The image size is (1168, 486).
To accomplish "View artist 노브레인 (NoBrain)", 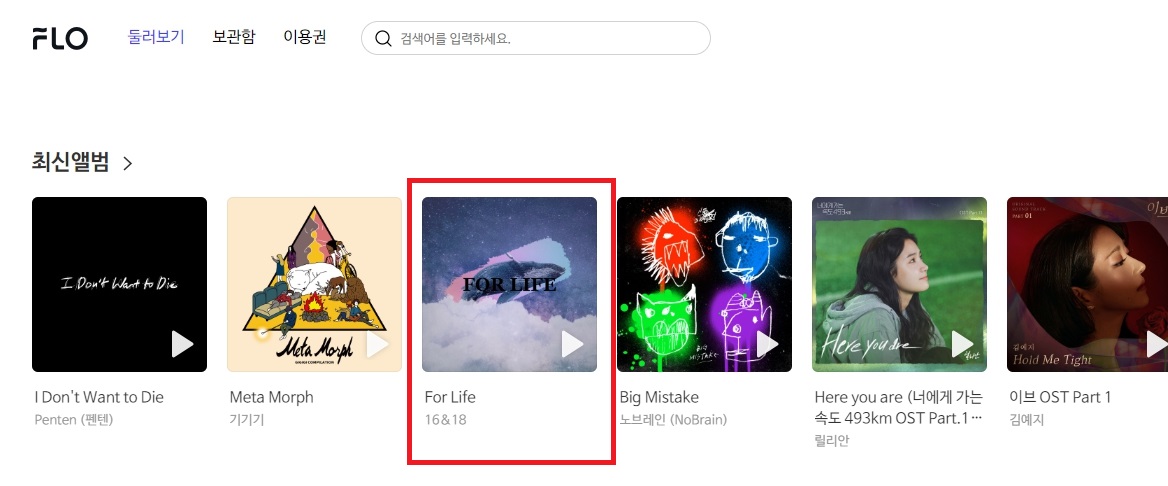I will pos(674,419).
